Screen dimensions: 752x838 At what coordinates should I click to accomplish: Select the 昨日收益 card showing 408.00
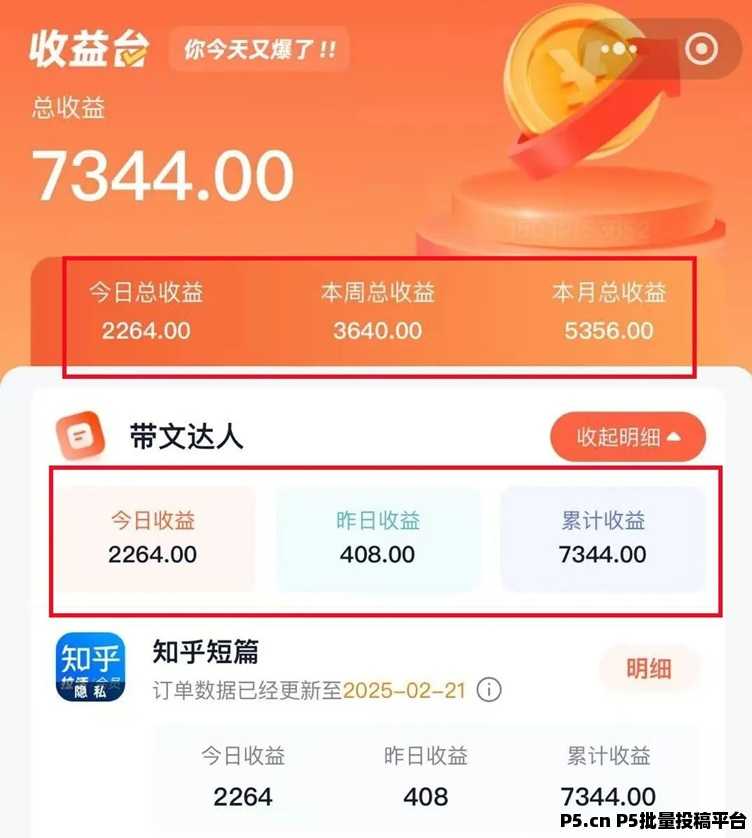379,537
